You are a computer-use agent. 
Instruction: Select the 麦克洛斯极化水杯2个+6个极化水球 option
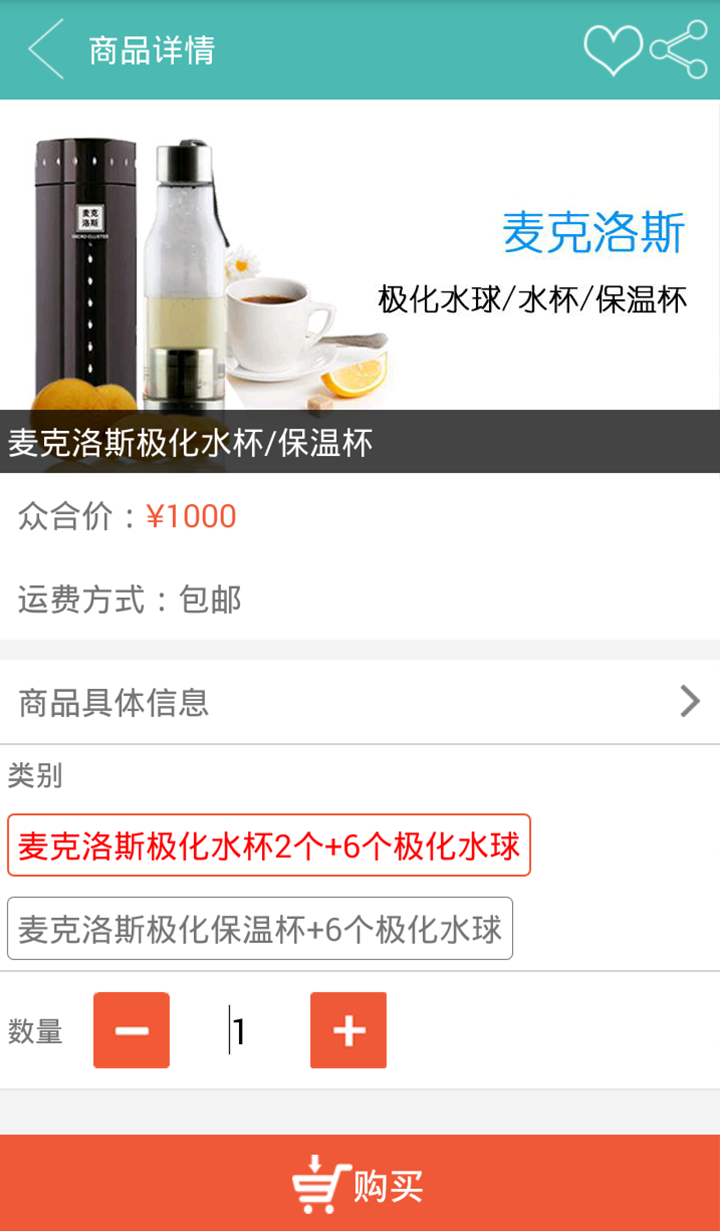point(268,845)
